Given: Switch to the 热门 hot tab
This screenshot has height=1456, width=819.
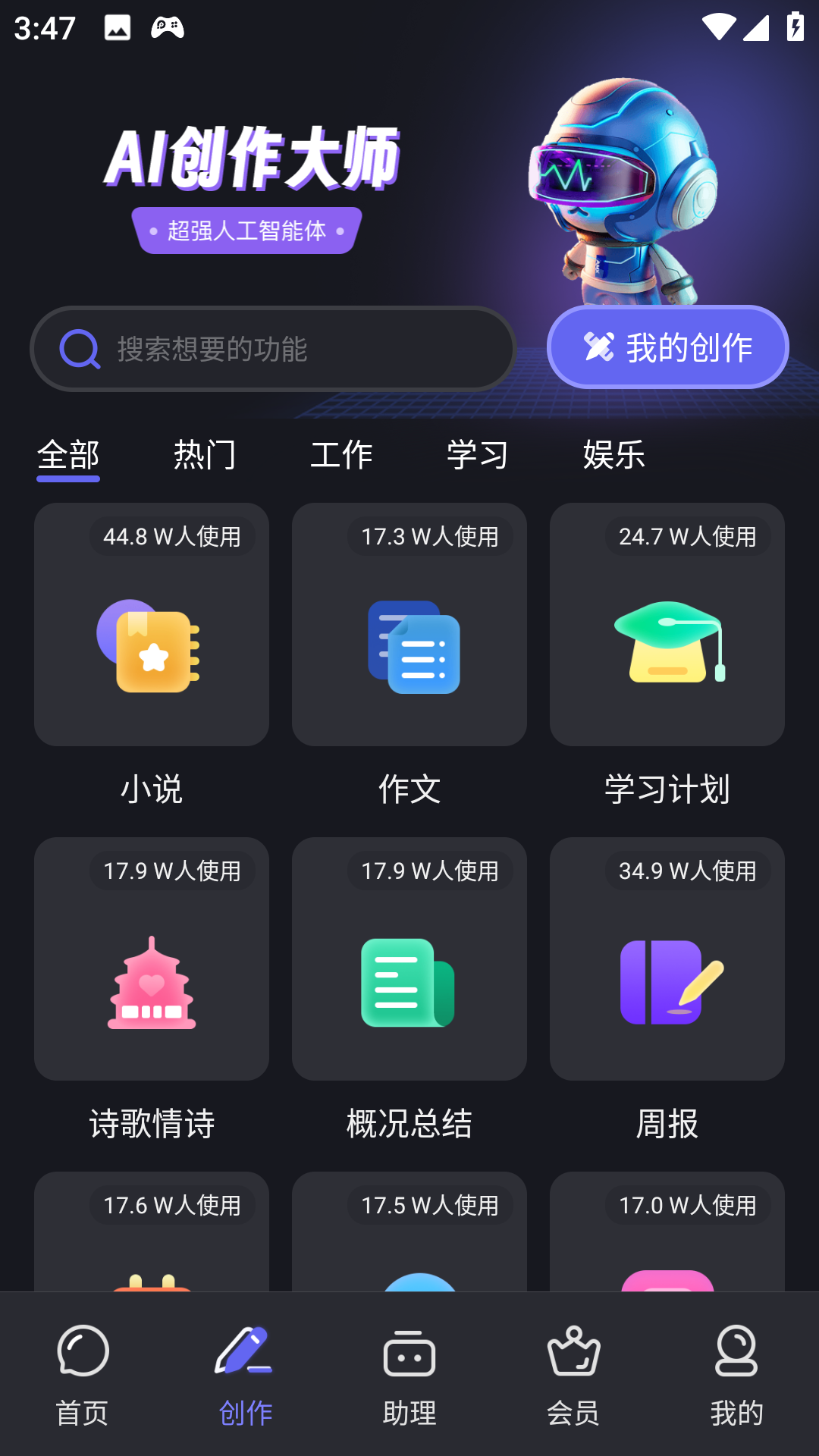Looking at the screenshot, I should (206, 455).
